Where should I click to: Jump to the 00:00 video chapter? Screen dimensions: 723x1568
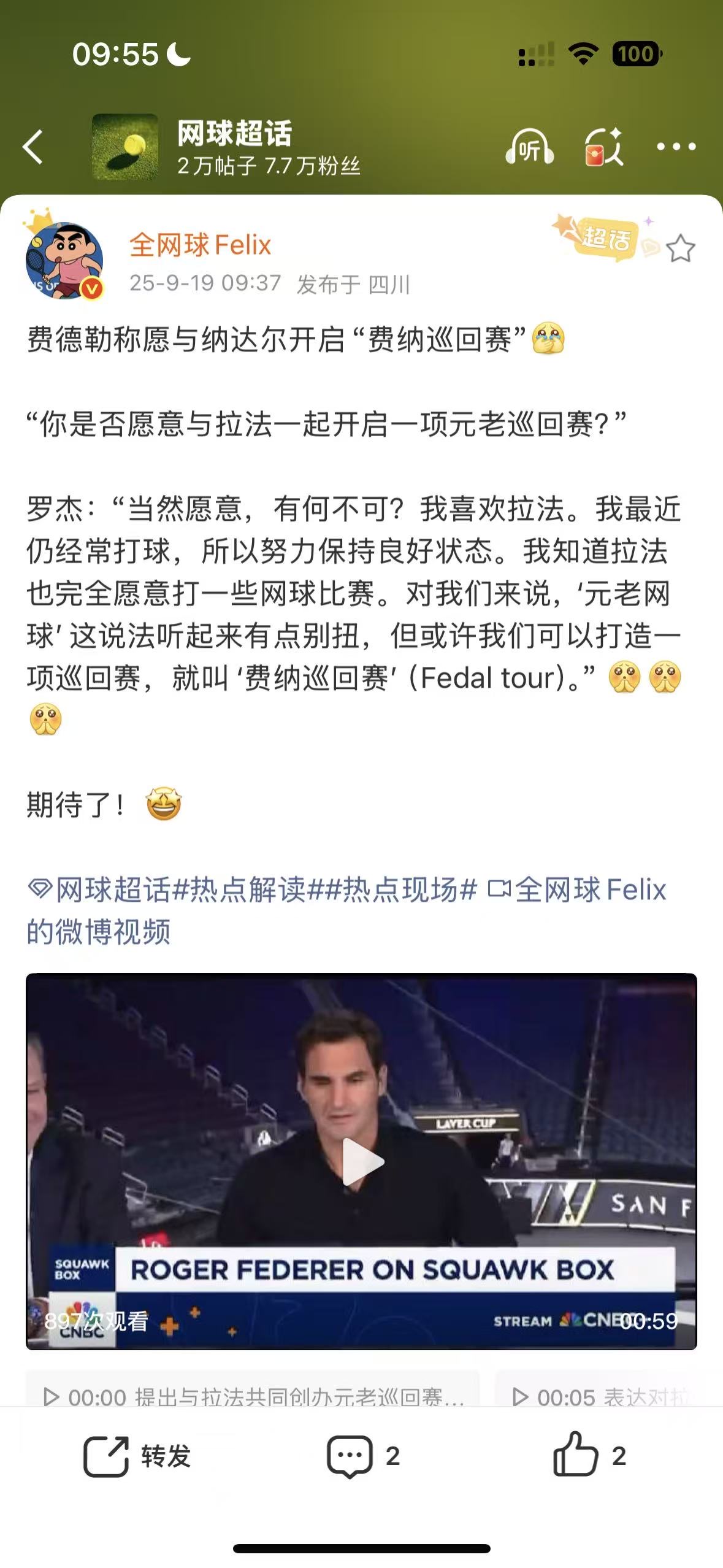pos(253,1396)
